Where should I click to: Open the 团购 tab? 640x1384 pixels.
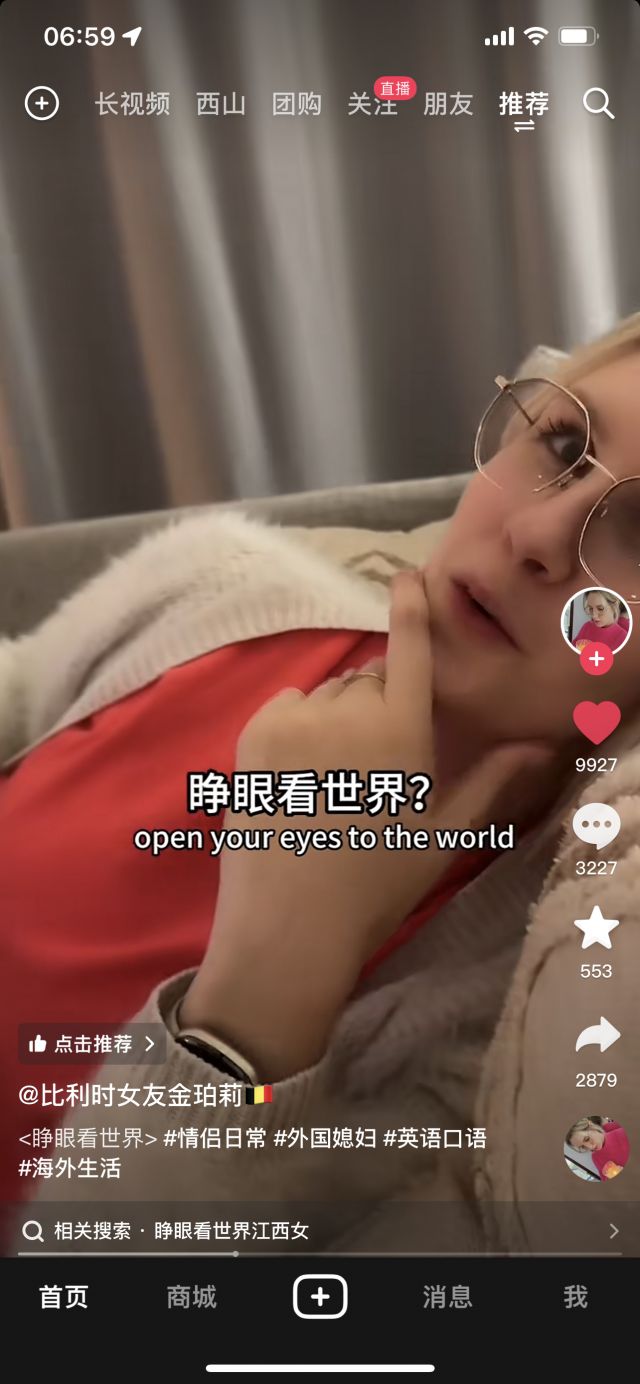coord(297,104)
